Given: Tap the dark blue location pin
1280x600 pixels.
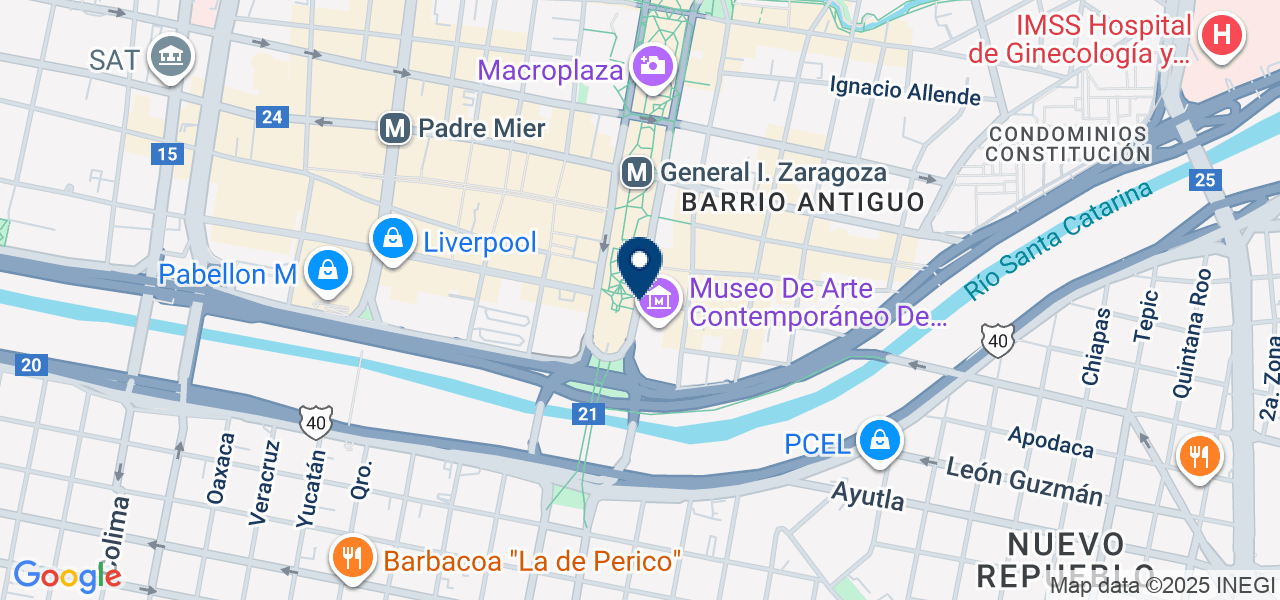Looking at the screenshot, I should [x=640, y=264].
